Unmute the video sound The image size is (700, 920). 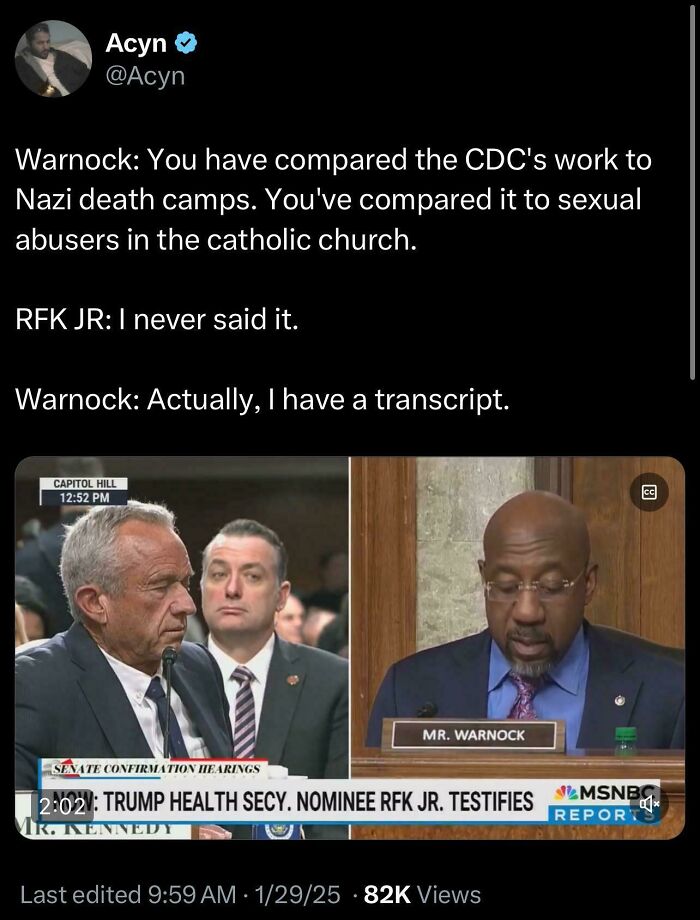pos(650,804)
